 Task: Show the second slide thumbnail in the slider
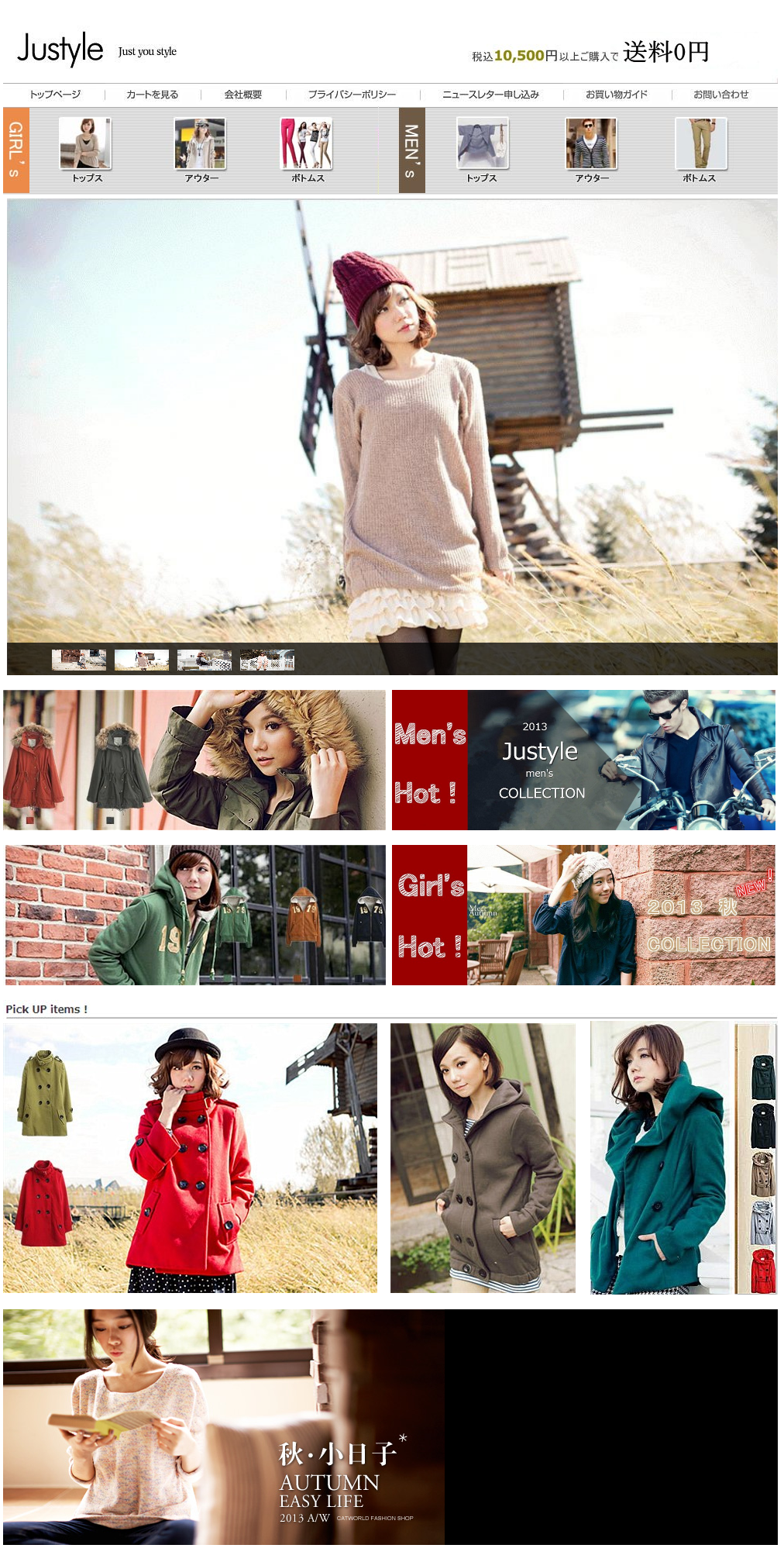142,660
